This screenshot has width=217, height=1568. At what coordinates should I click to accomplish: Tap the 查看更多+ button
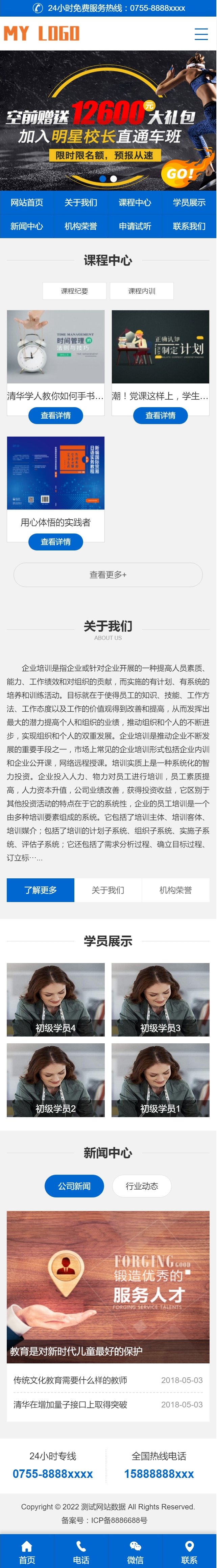click(108, 574)
